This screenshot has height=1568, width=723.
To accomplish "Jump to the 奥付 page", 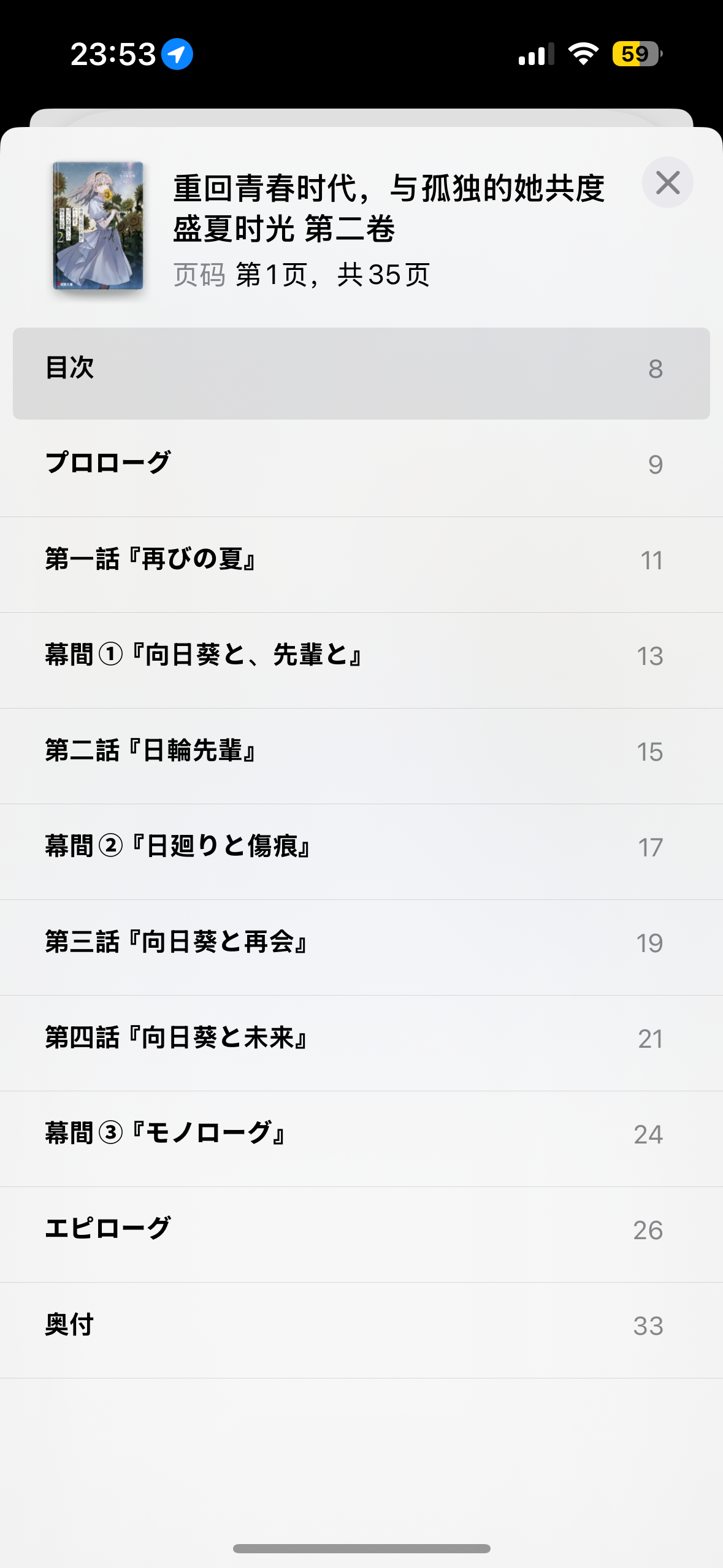I will tap(361, 1326).
